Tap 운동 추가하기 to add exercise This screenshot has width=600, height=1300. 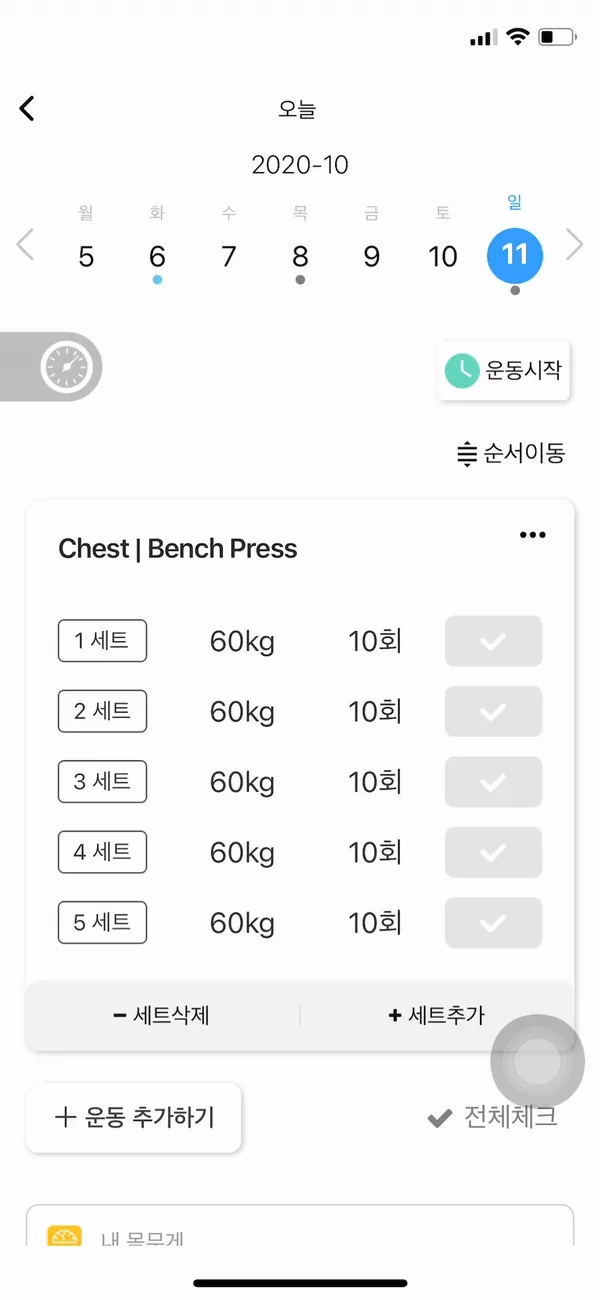[134, 1118]
